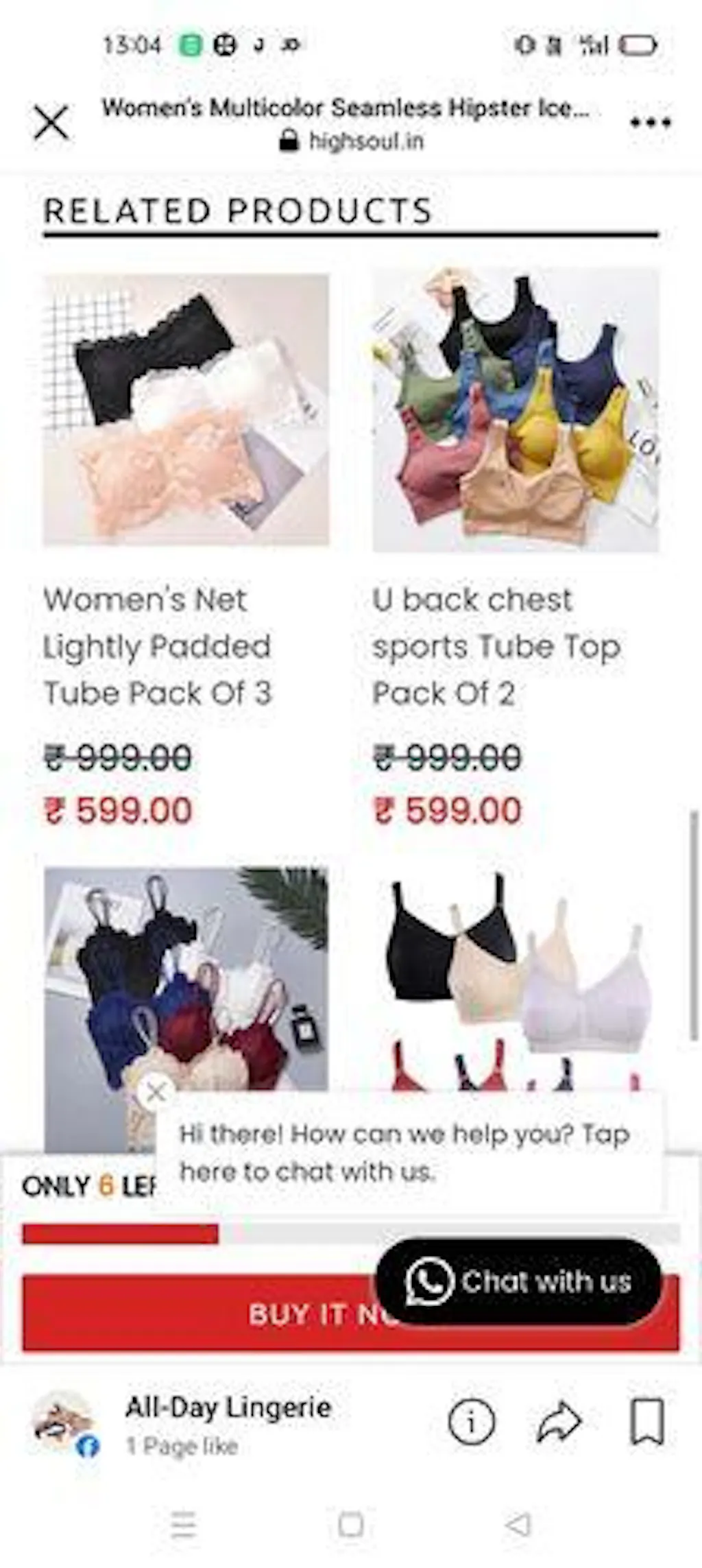Start WhatsApp chat with us
702x1568 pixels.
[519, 1281]
